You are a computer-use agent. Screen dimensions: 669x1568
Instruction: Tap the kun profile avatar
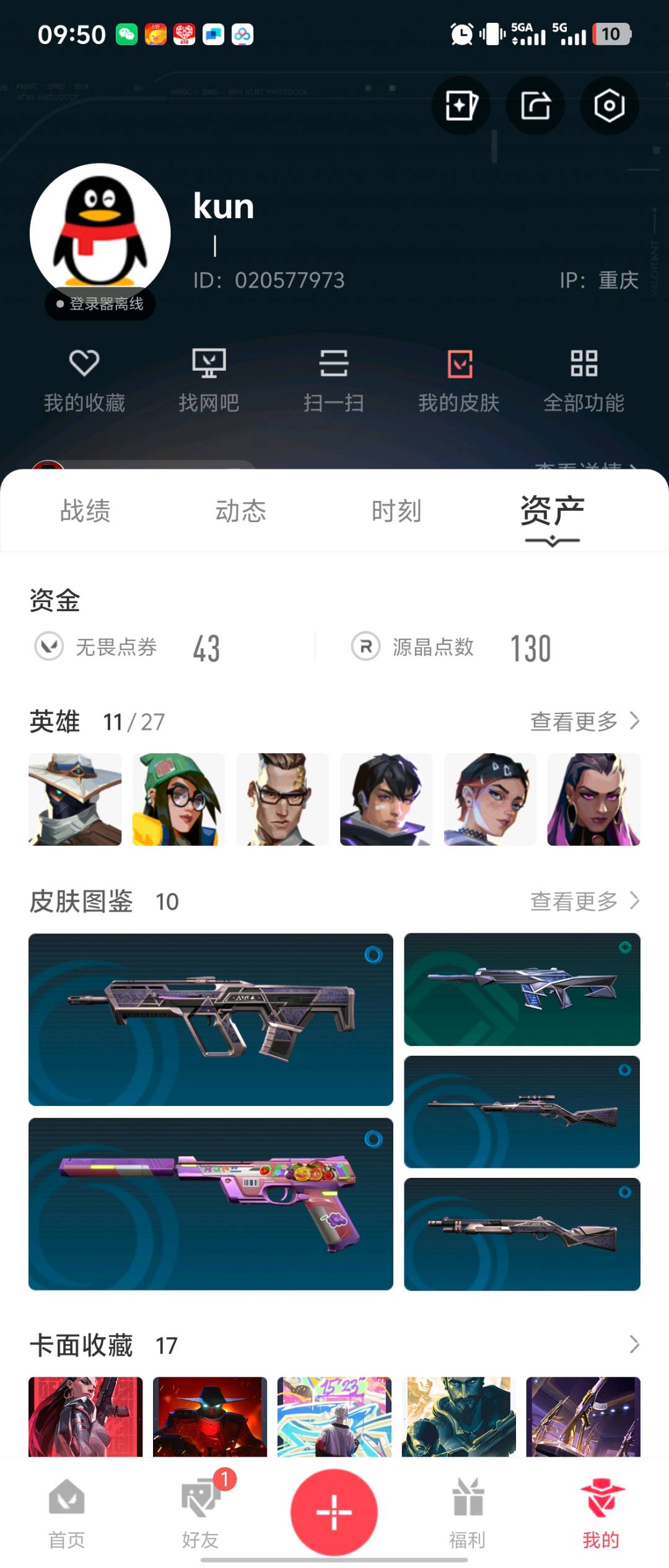pyautogui.click(x=100, y=233)
